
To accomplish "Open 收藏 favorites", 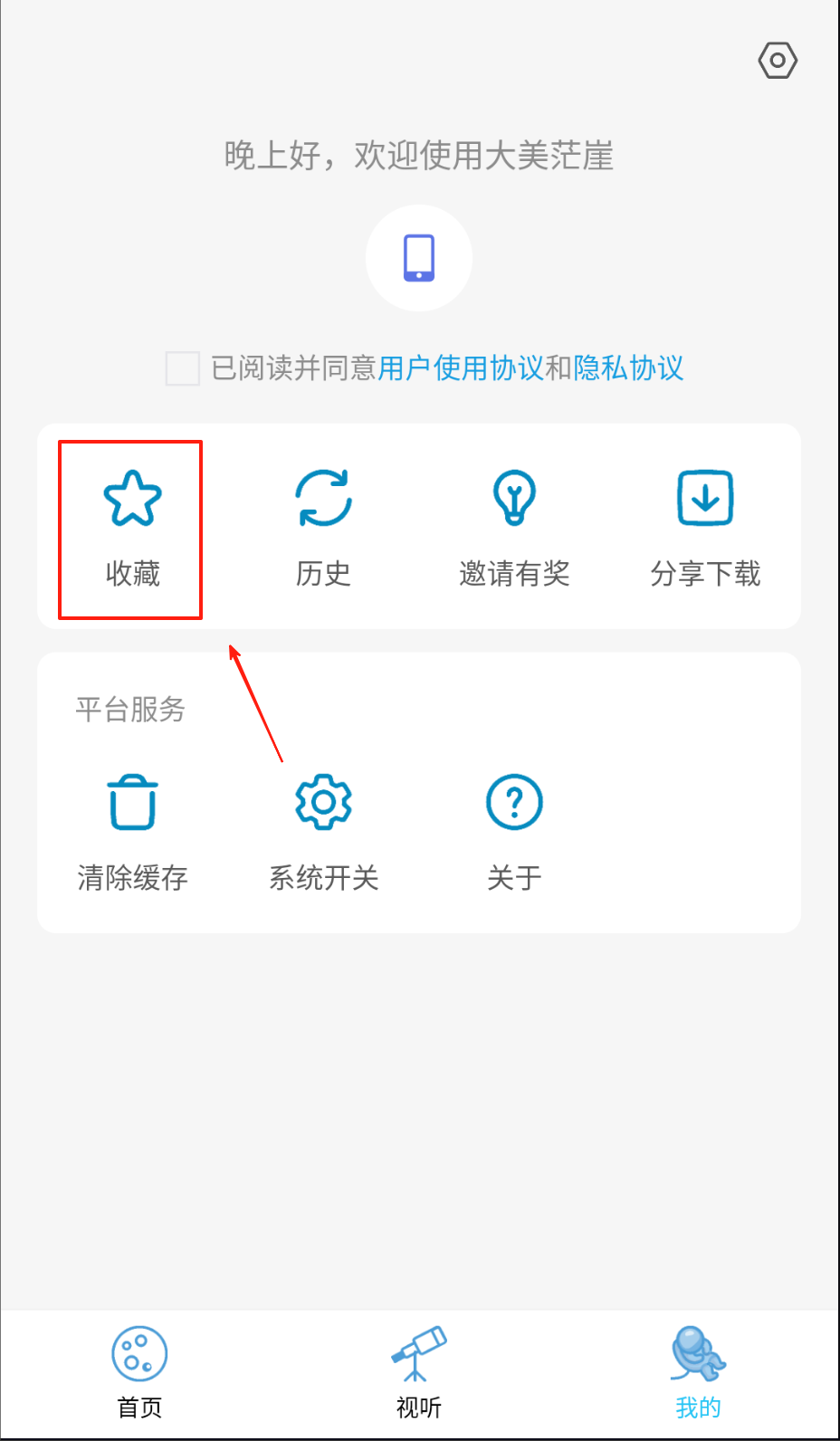I will pyautogui.click(x=132, y=529).
